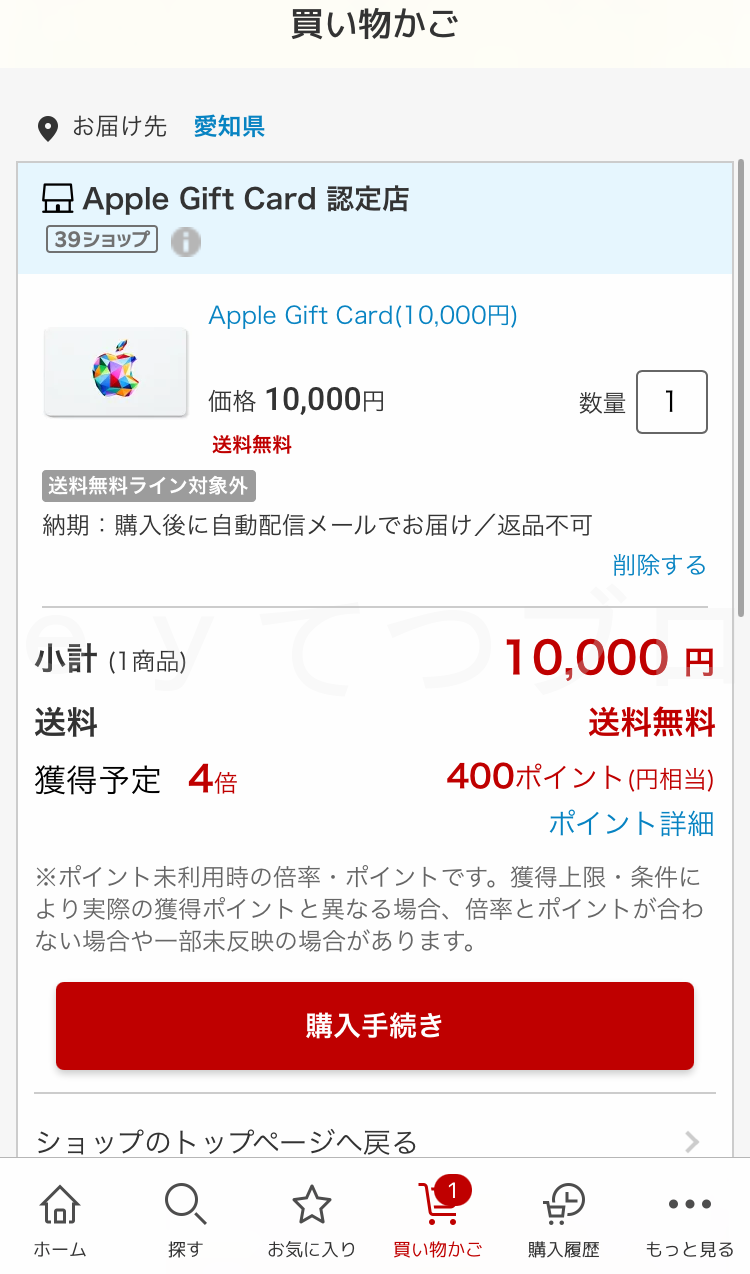This screenshot has width=750, height=1274.
Task: Tap the 39ショップ badge label
Action: coord(101,239)
